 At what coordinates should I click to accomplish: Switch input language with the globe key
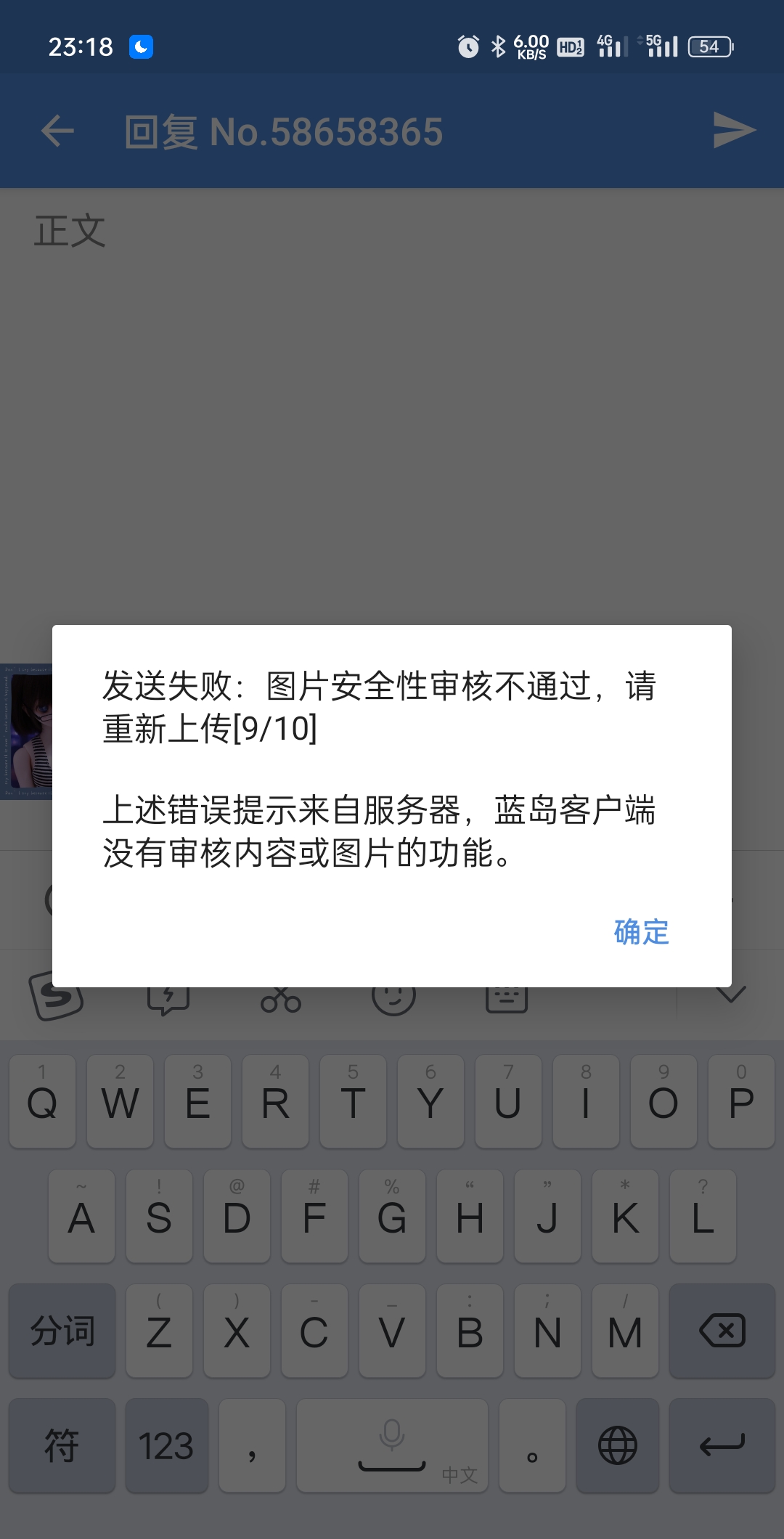(617, 1445)
